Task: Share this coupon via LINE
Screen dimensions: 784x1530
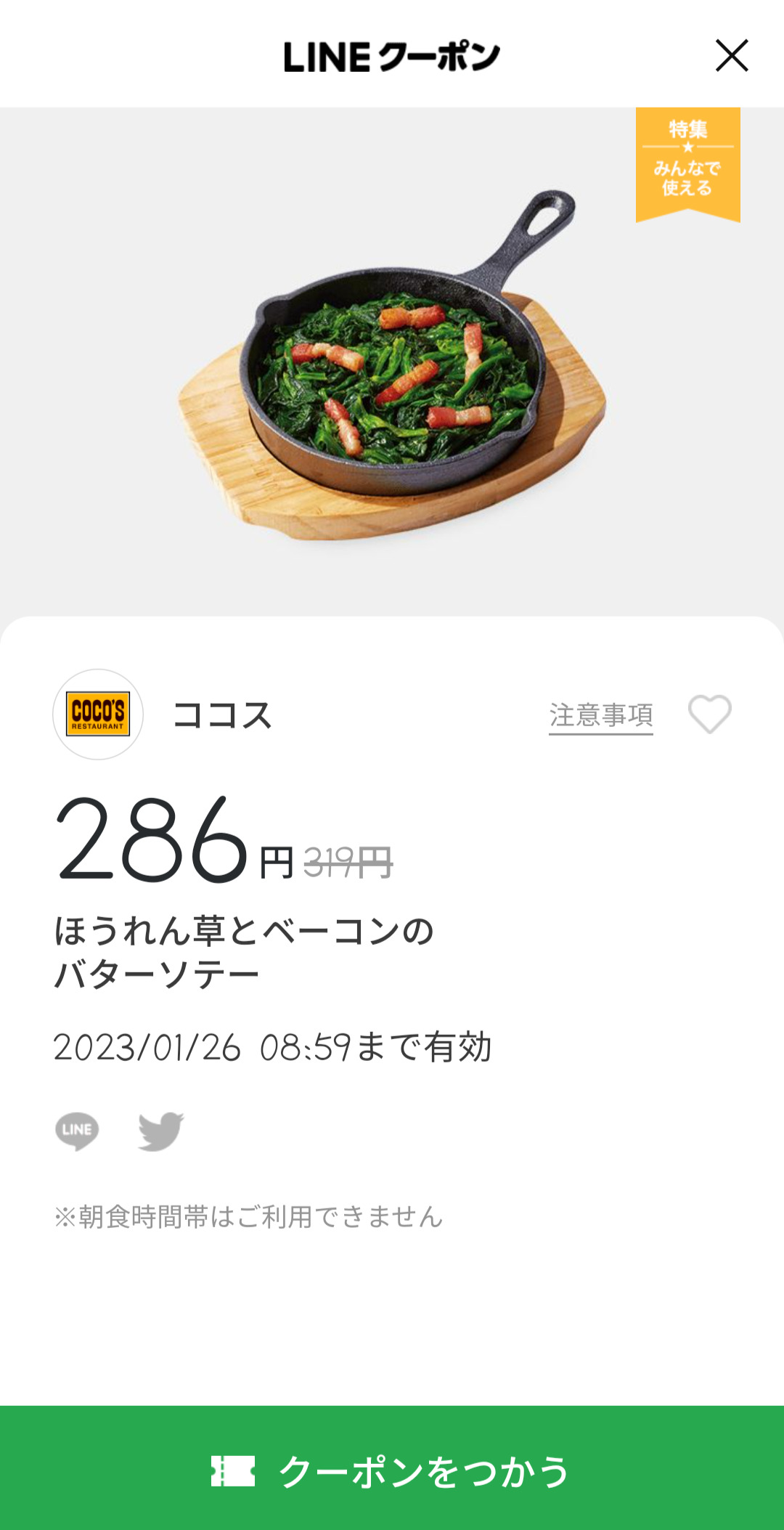Action: (x=77, y=1131)
